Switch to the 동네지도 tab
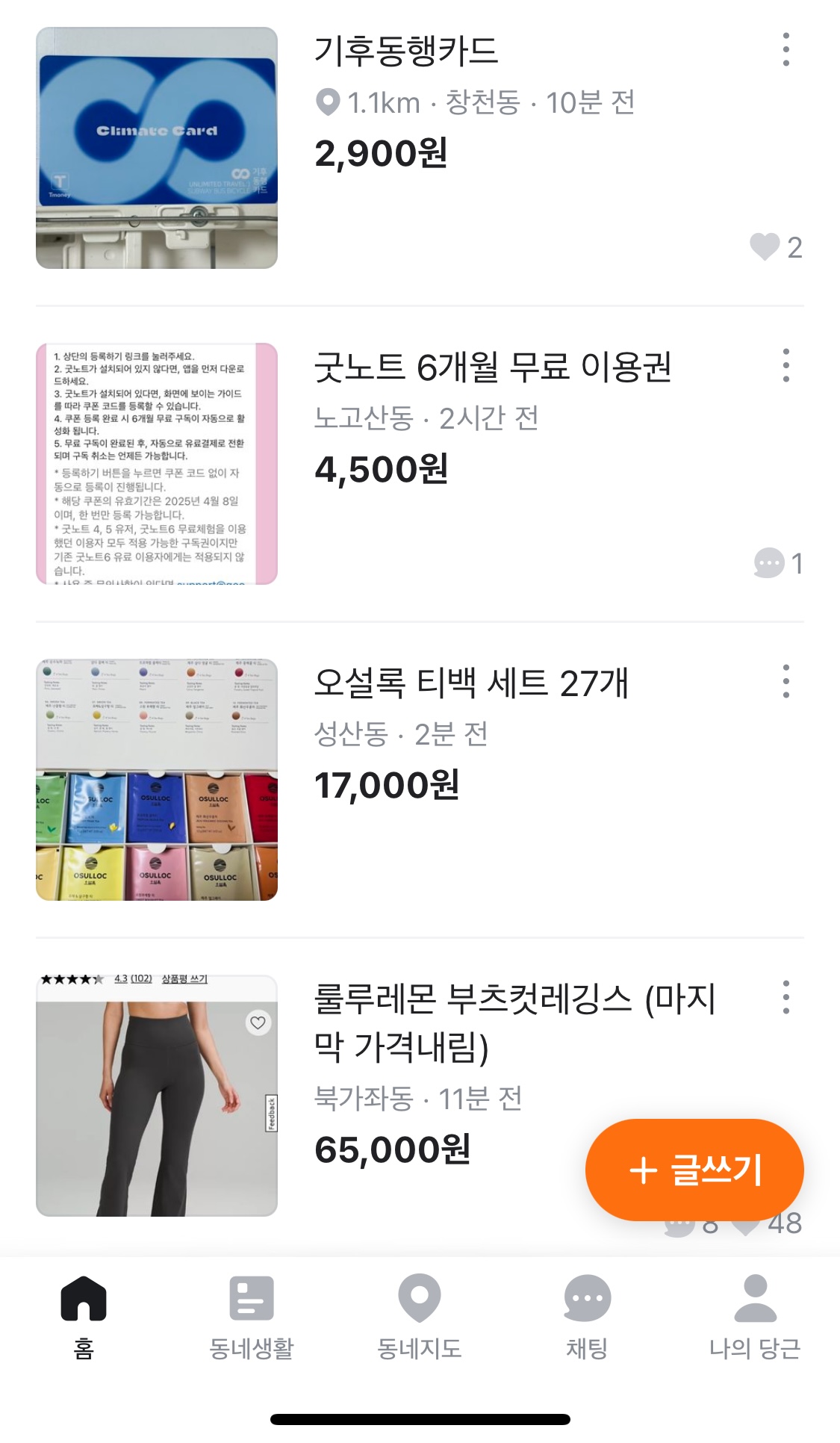Image resolution: width=840 pixels, height=1443 pixels. [420, 1316]
